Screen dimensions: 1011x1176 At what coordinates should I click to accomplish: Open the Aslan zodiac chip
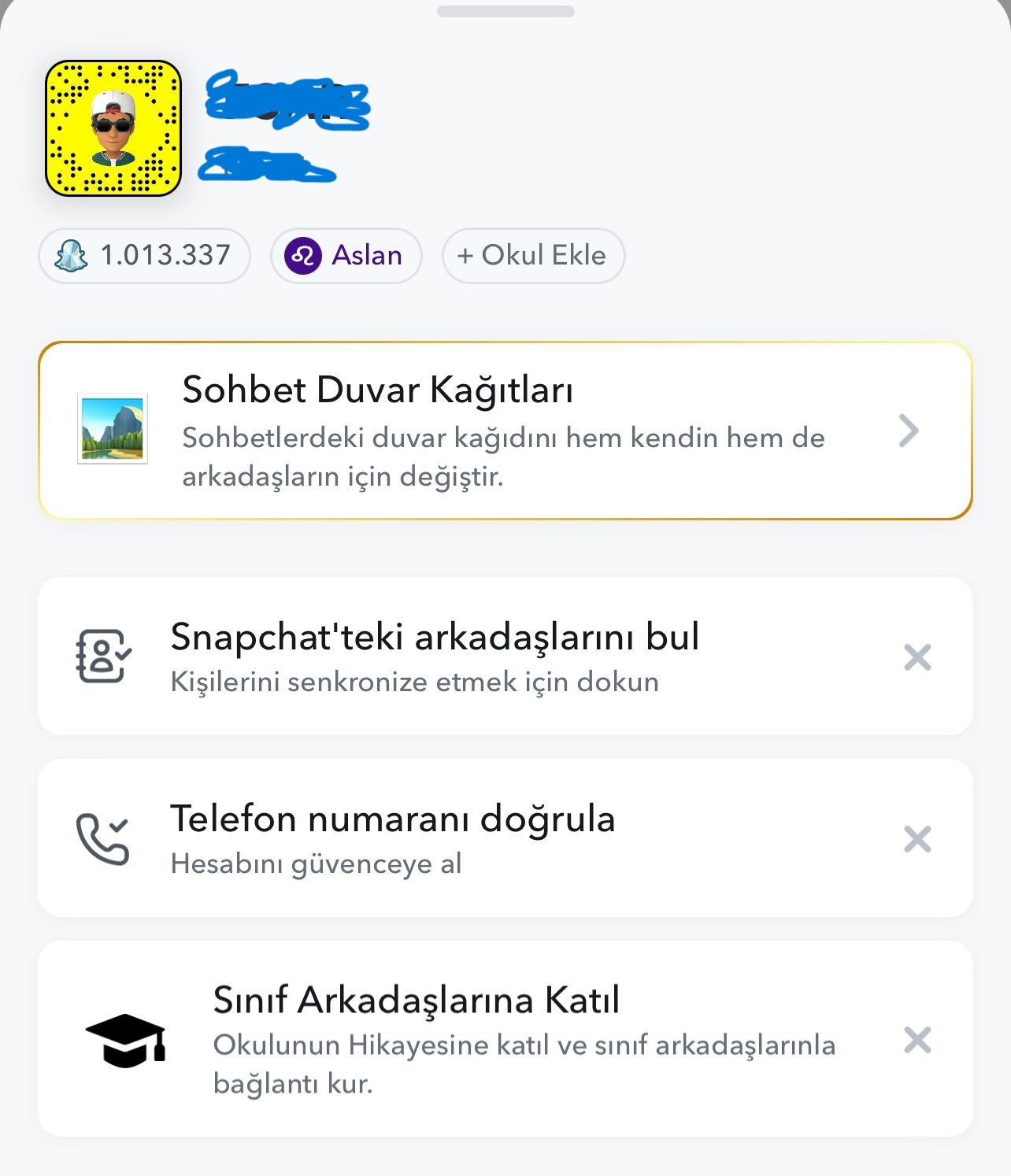[346, 256]
